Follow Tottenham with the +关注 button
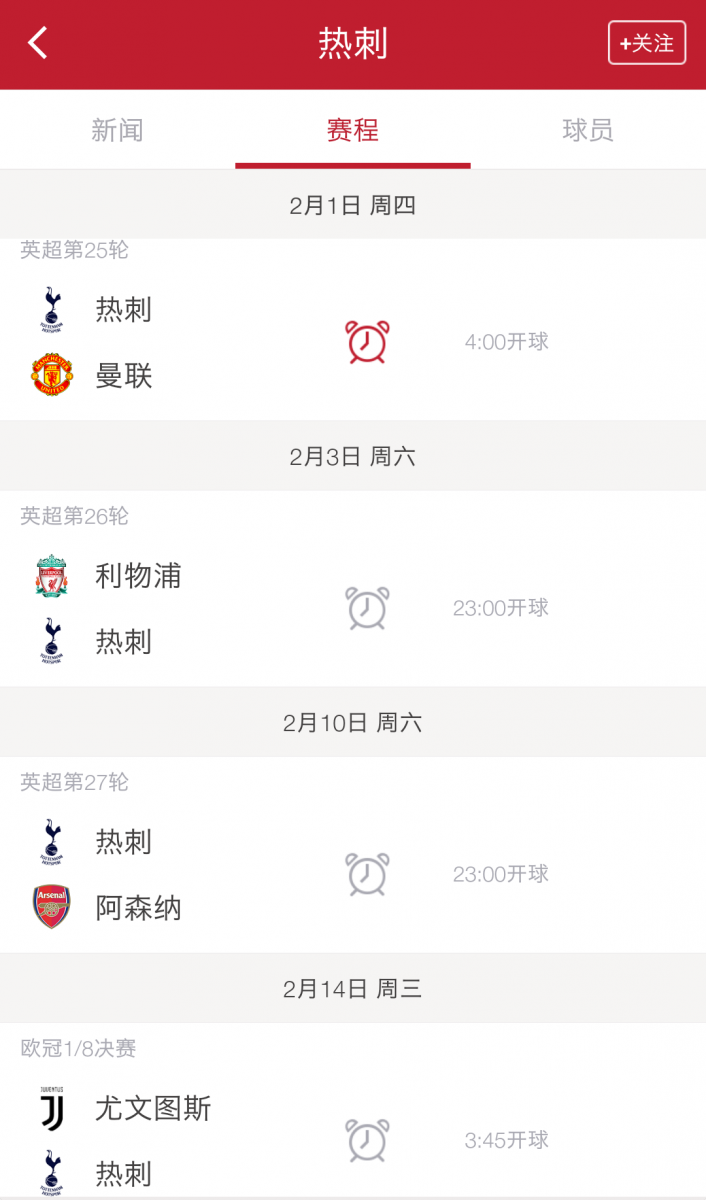The height and width of the screenshot is (1200, 706). pos(647,43)
